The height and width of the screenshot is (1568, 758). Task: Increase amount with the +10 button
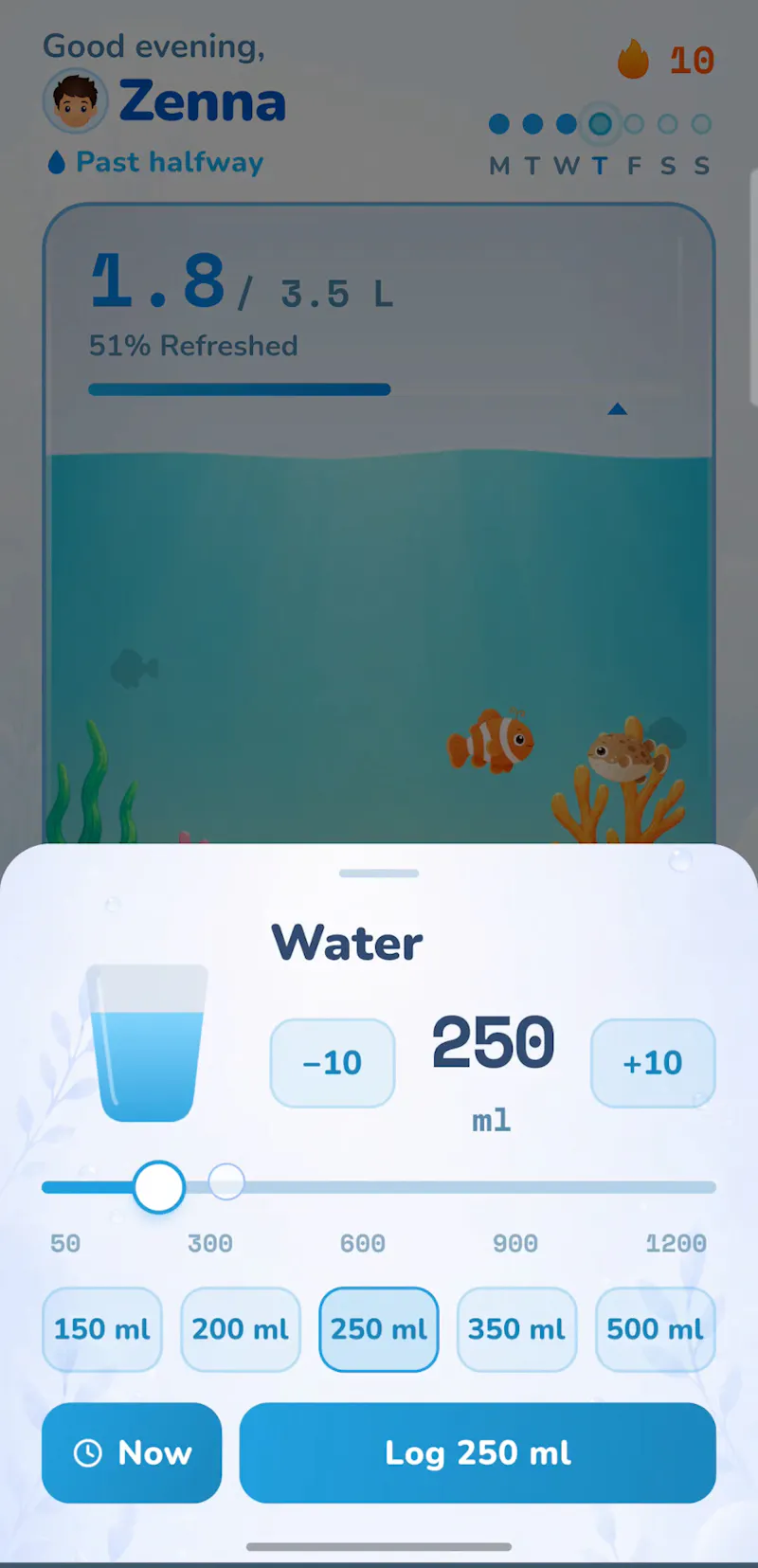[653, 1063]
